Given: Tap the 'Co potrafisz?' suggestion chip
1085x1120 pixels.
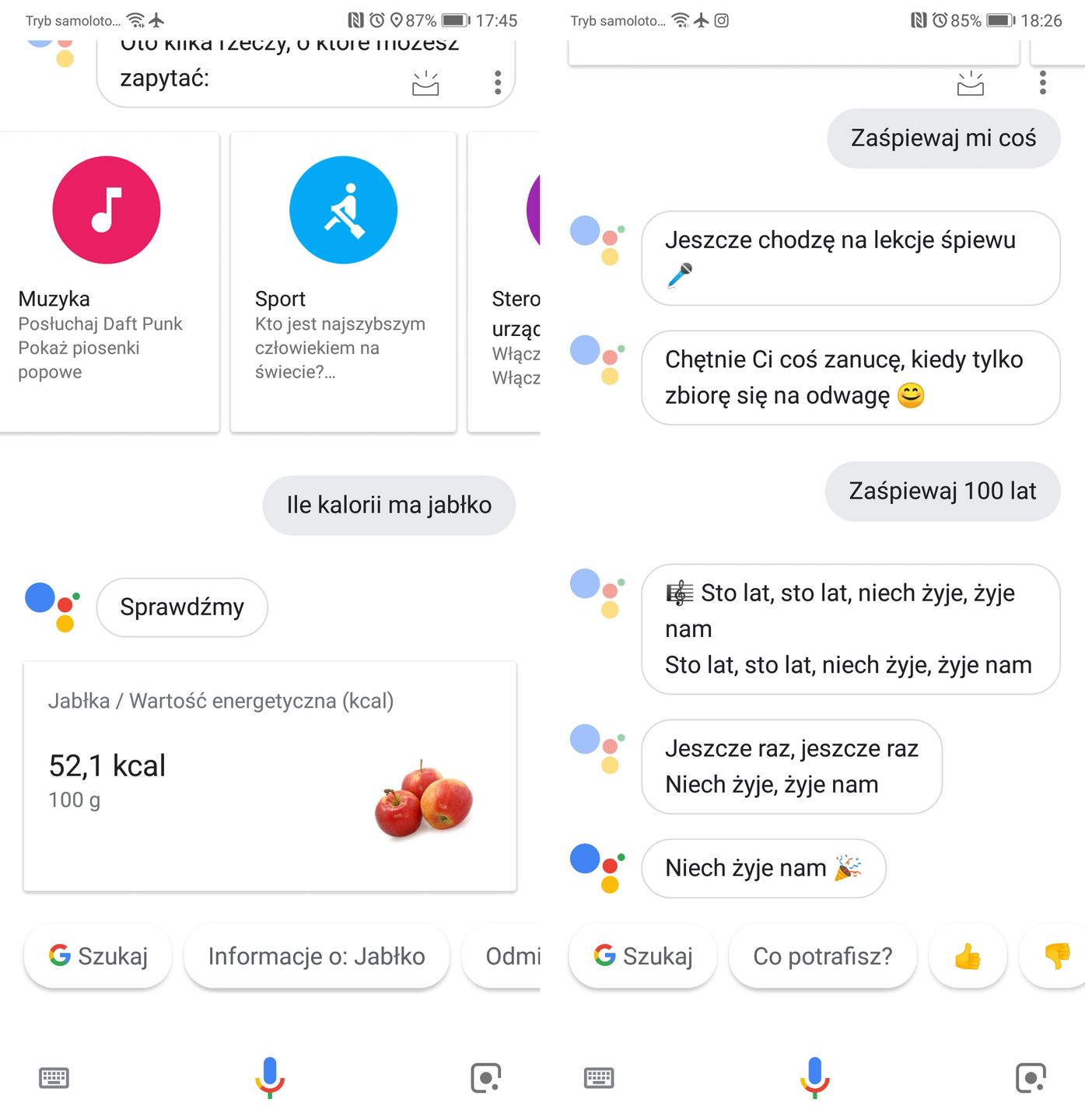Looking at the screenshot, I should click(x=822, y=956).
